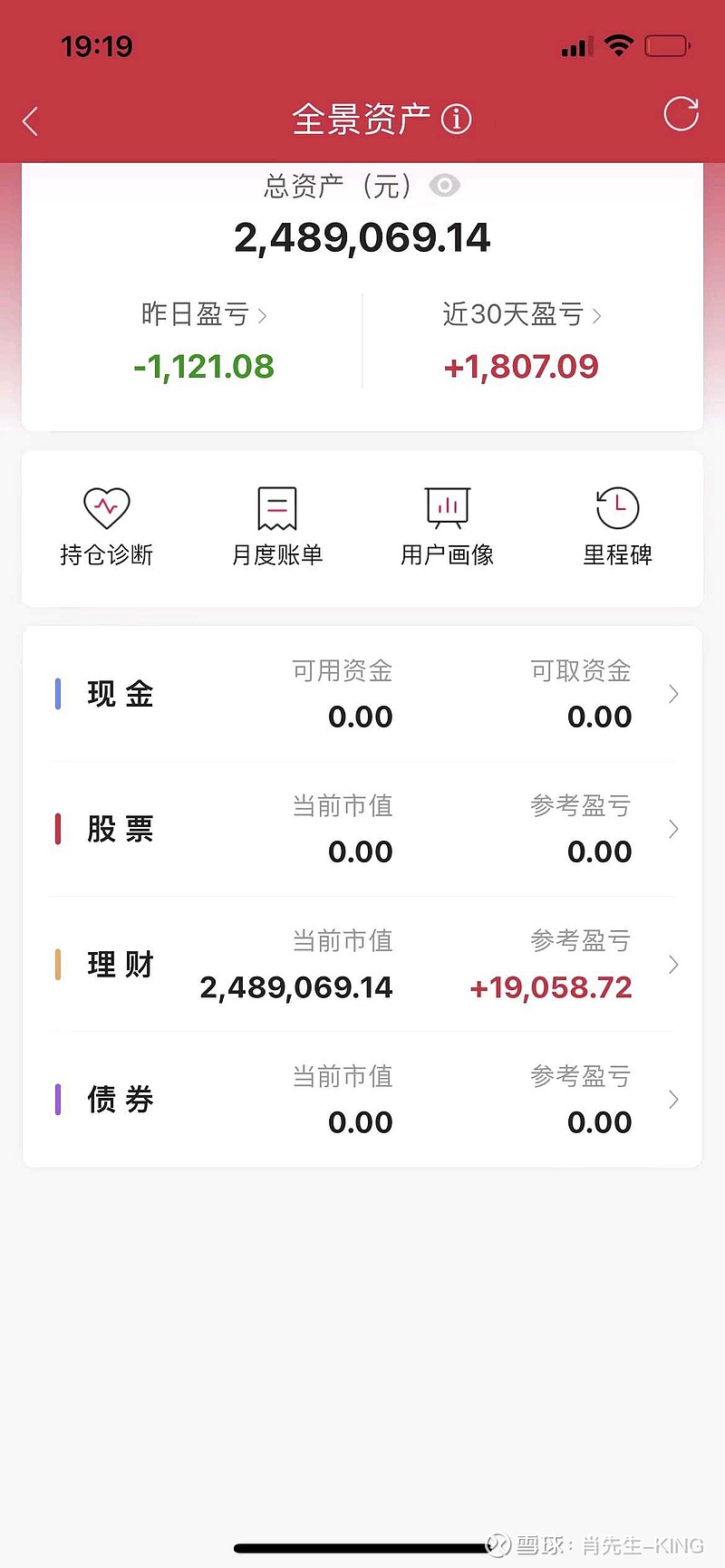Select the 股票 section row
This screenshot has height=1568, width=725.
point(362,829)
